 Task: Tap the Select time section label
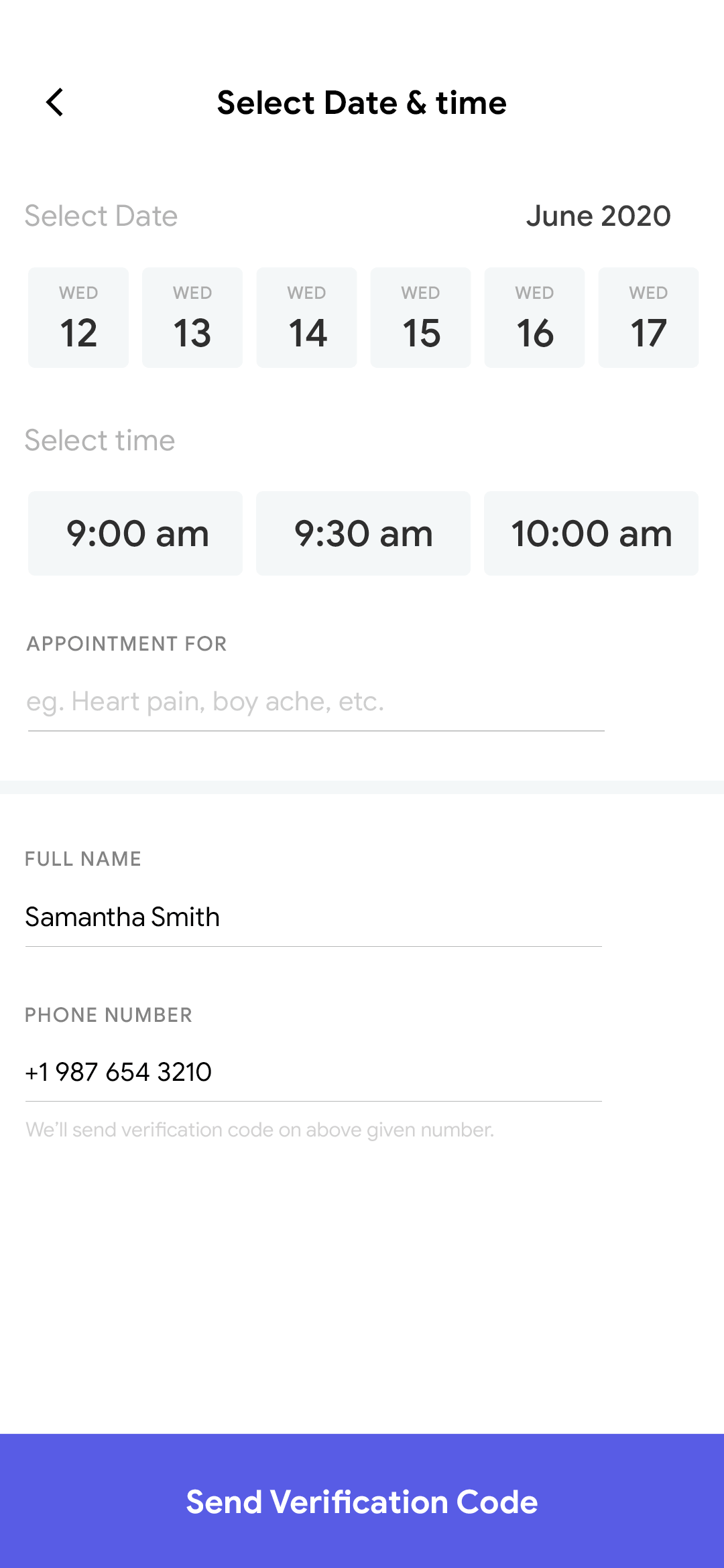[99, 440]
